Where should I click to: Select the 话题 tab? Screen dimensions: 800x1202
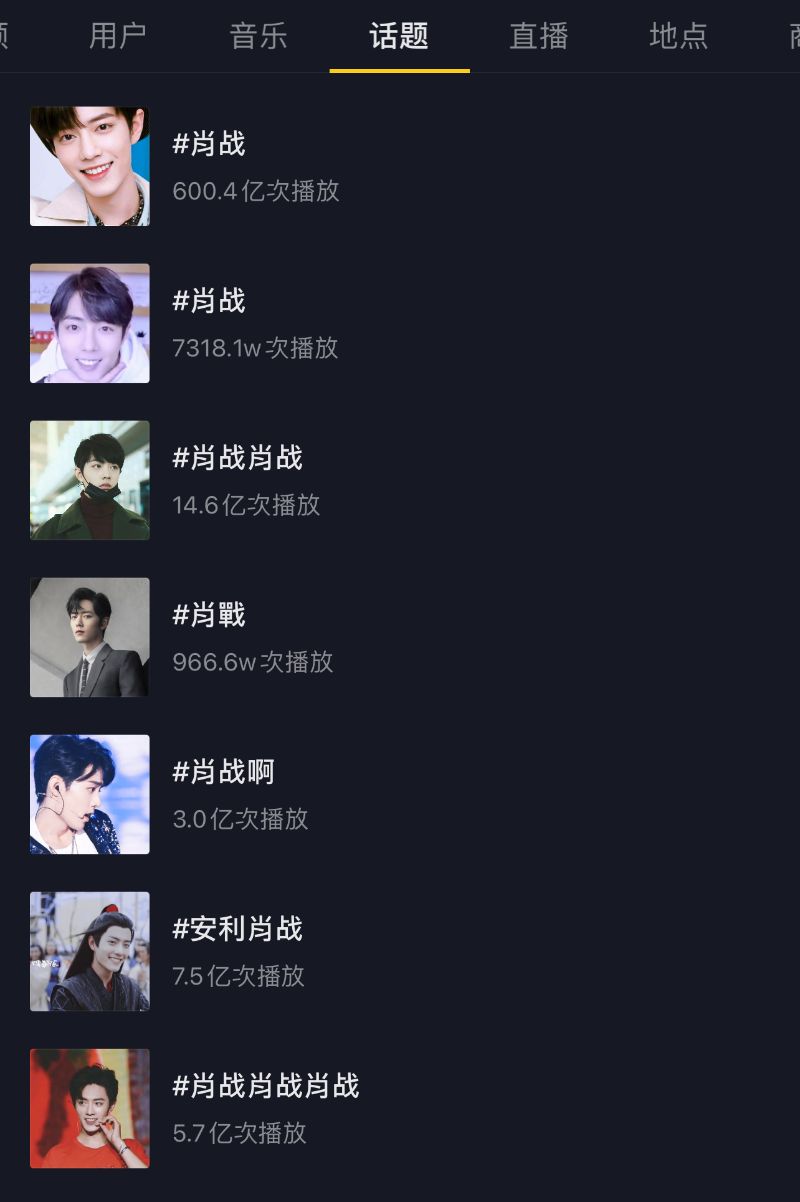(399, 37)
